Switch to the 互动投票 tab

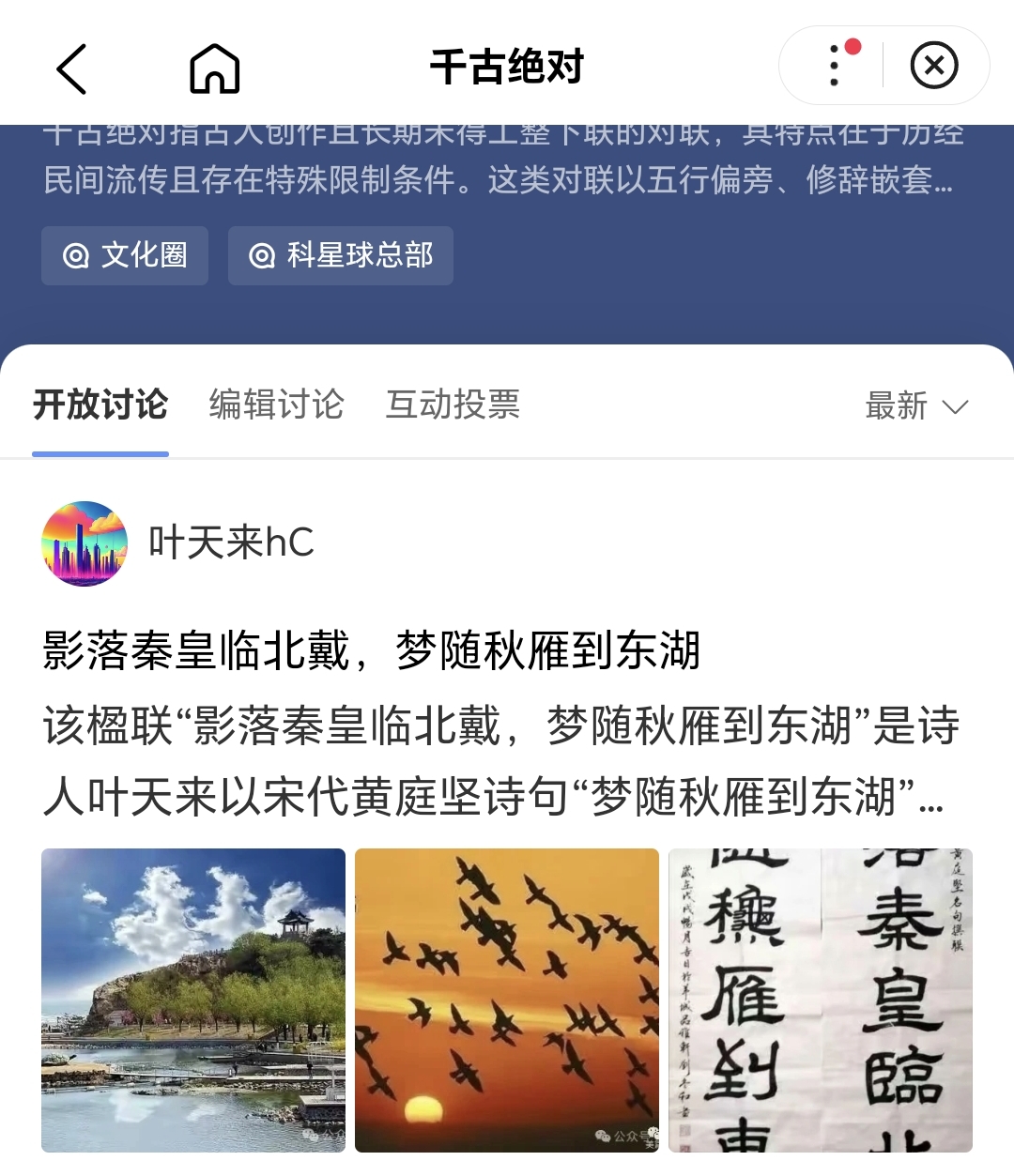tap(453, 405)
